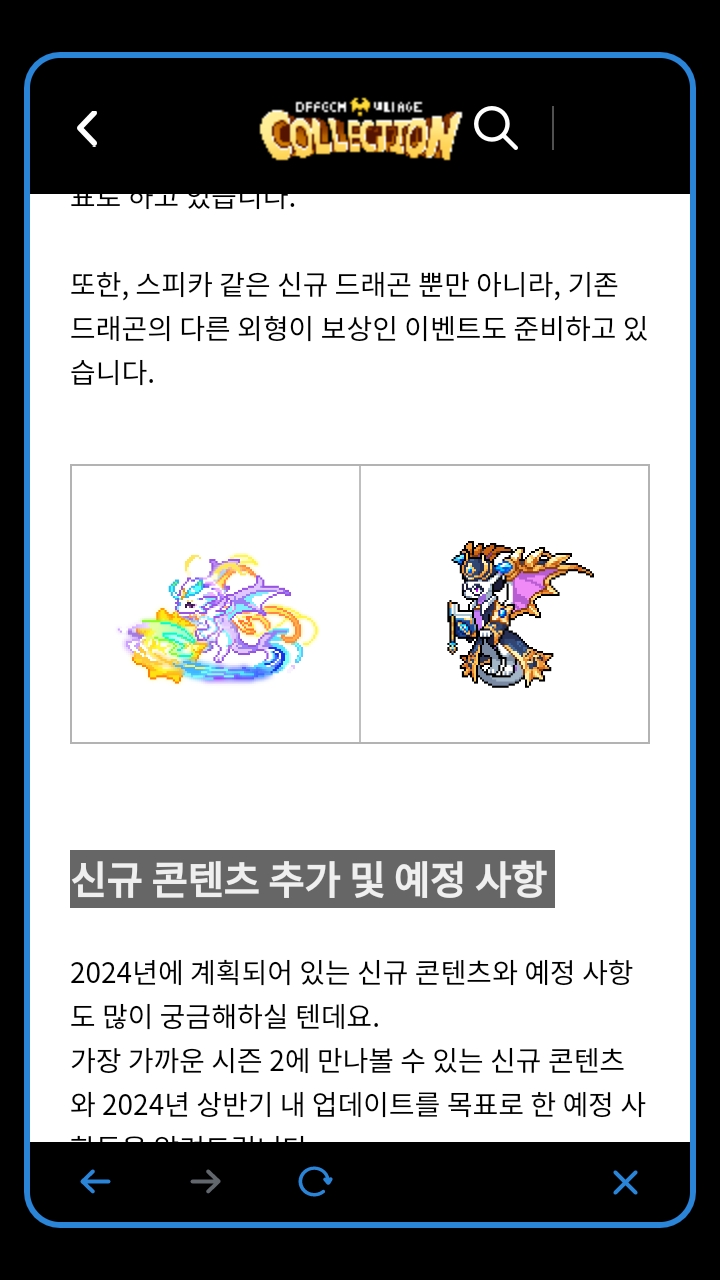Viewport: 720px width, 1280px height.
Task: Open the search magnifier icon
Action: tap(496, 128)
